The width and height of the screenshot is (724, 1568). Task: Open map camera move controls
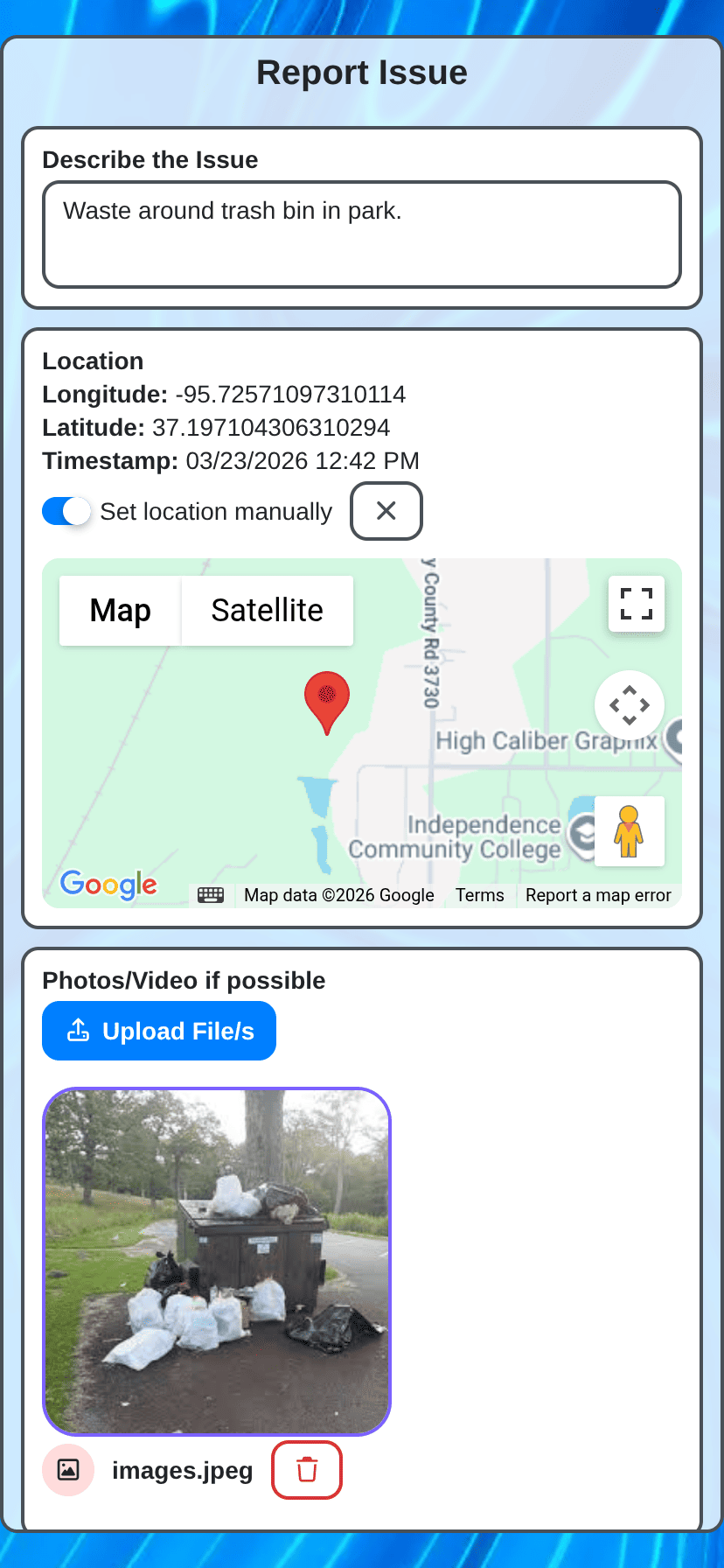point(629,705)
